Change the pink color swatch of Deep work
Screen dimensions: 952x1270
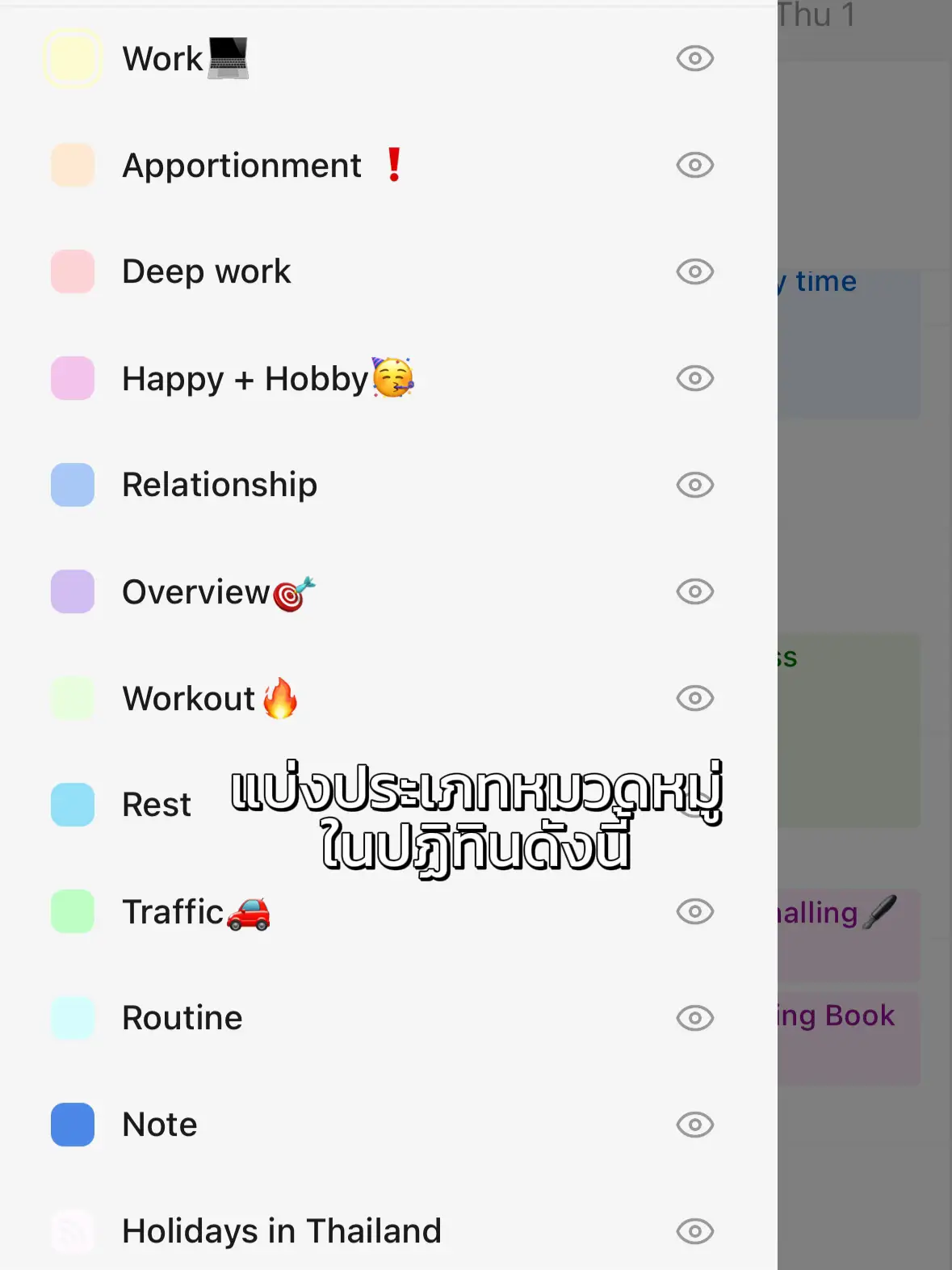click(73, 271)
